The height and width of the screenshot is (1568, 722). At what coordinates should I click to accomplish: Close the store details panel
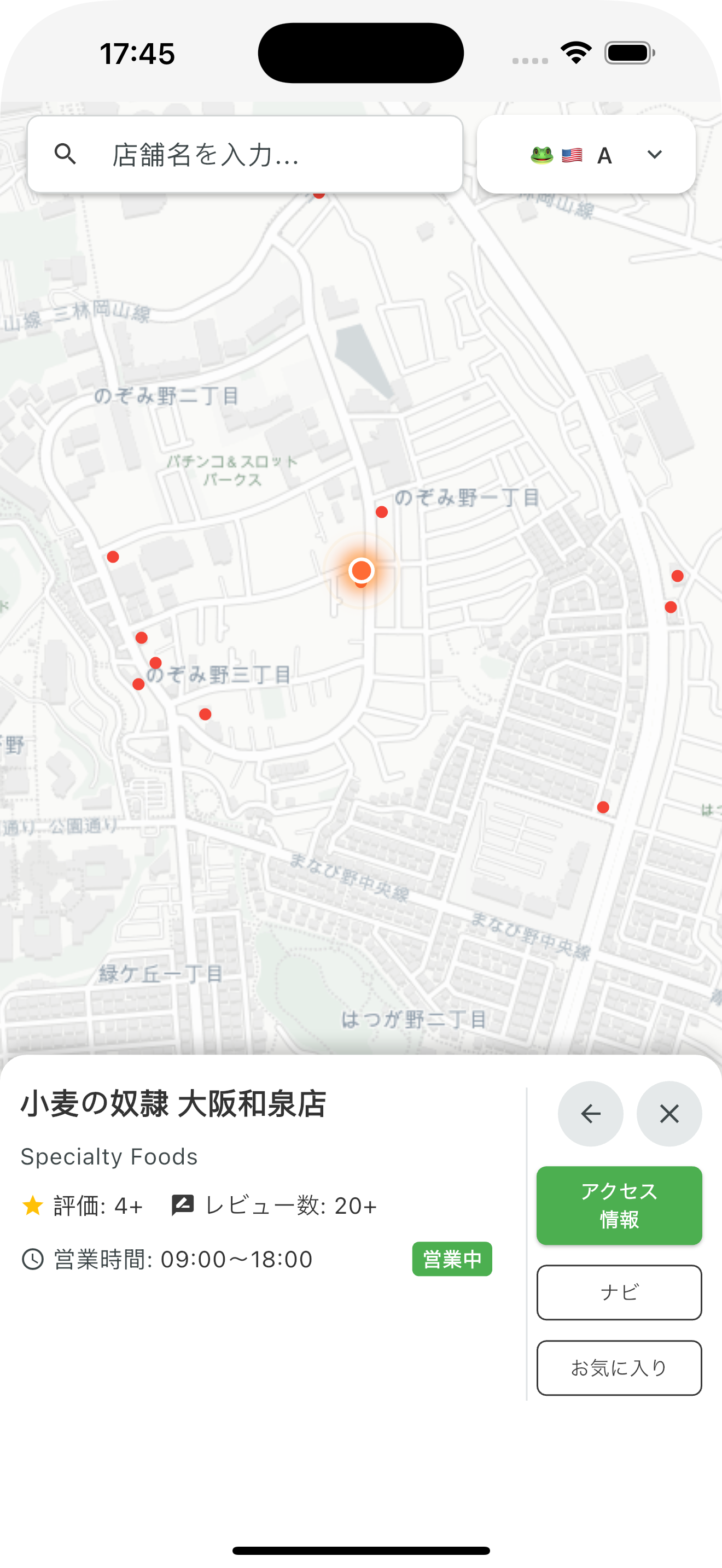669,1114
